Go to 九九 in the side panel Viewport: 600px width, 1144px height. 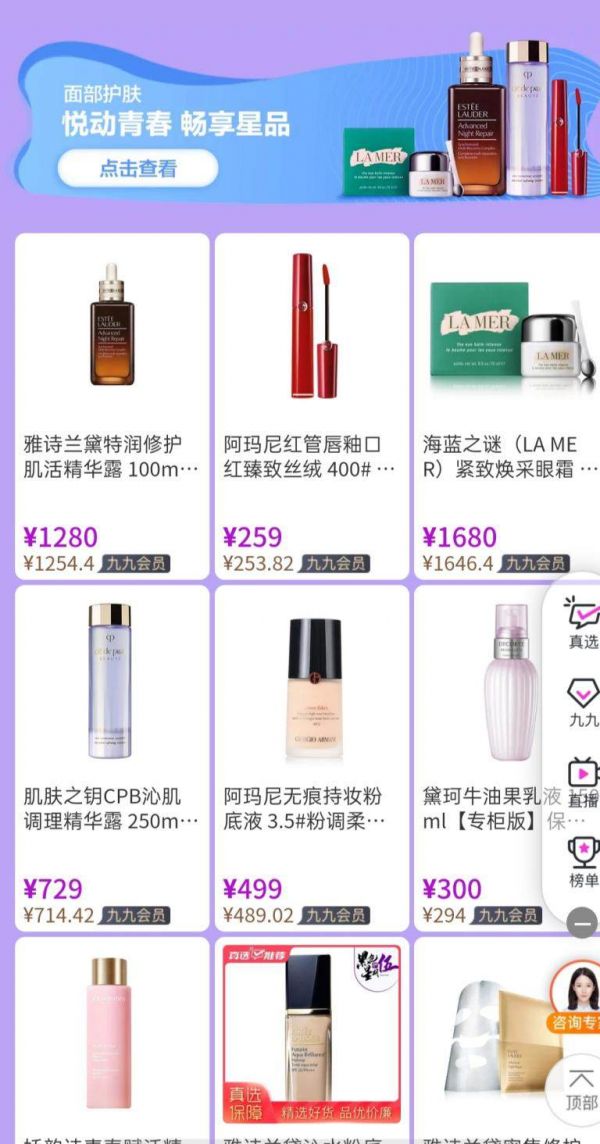pos(583,702)
